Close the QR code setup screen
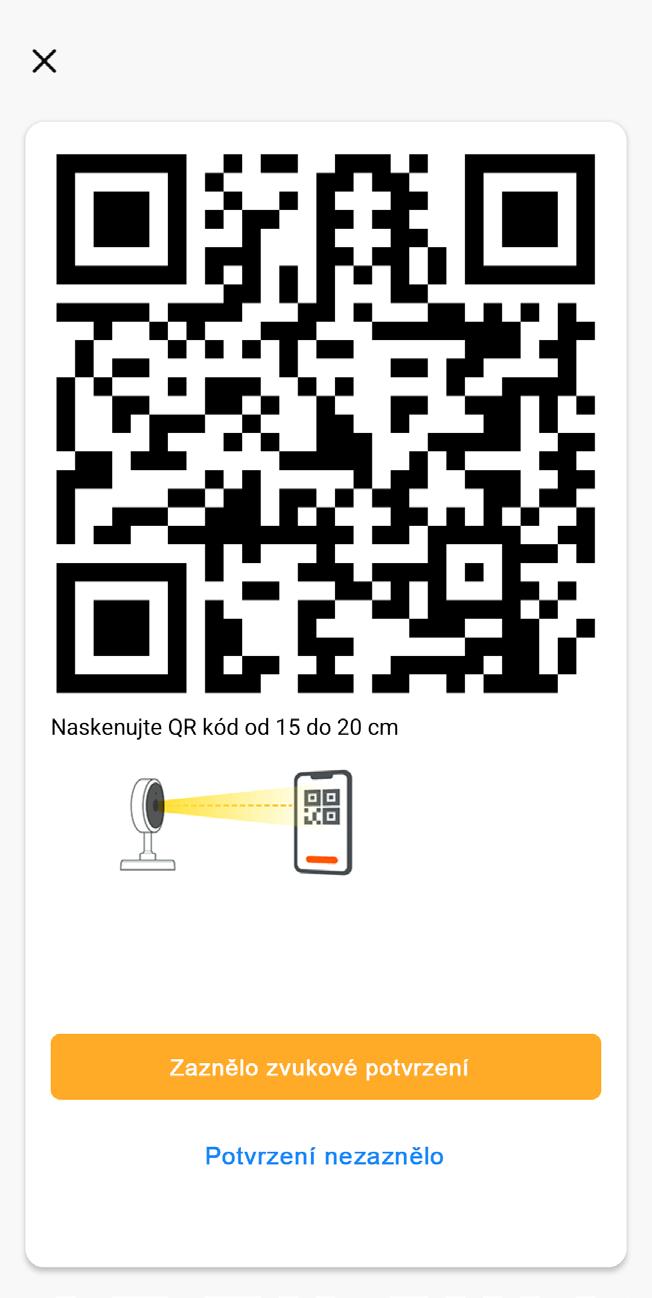652x1298 pixels. click(x=44, y=61)
